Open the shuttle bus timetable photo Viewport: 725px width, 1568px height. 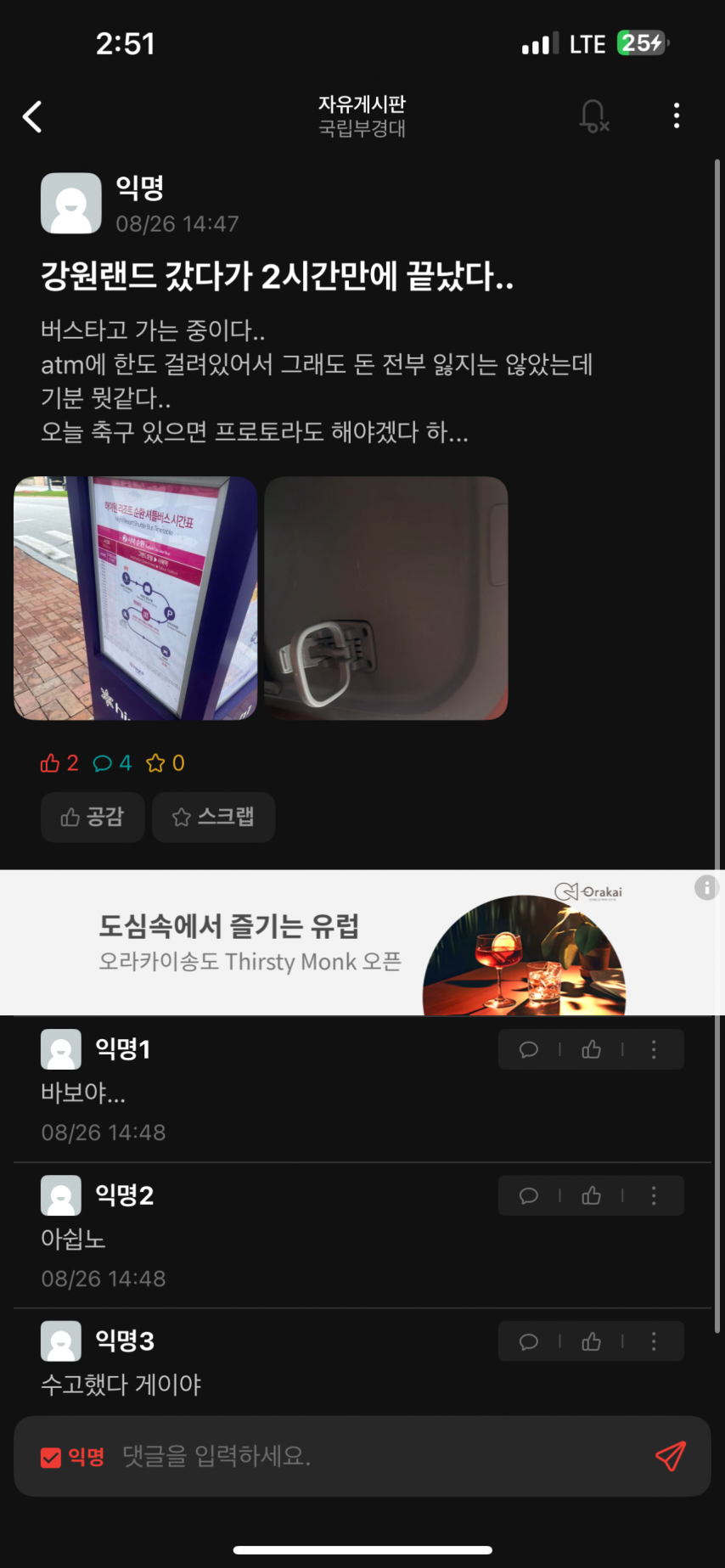pos(136,598)
